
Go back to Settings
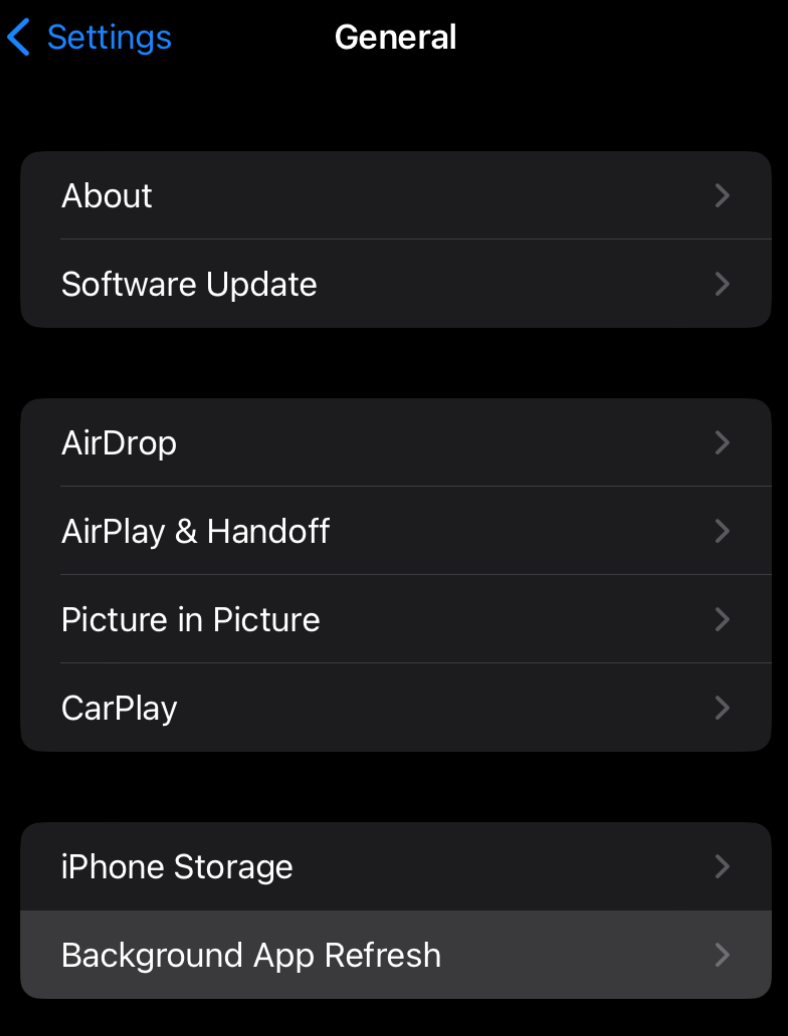89,38
